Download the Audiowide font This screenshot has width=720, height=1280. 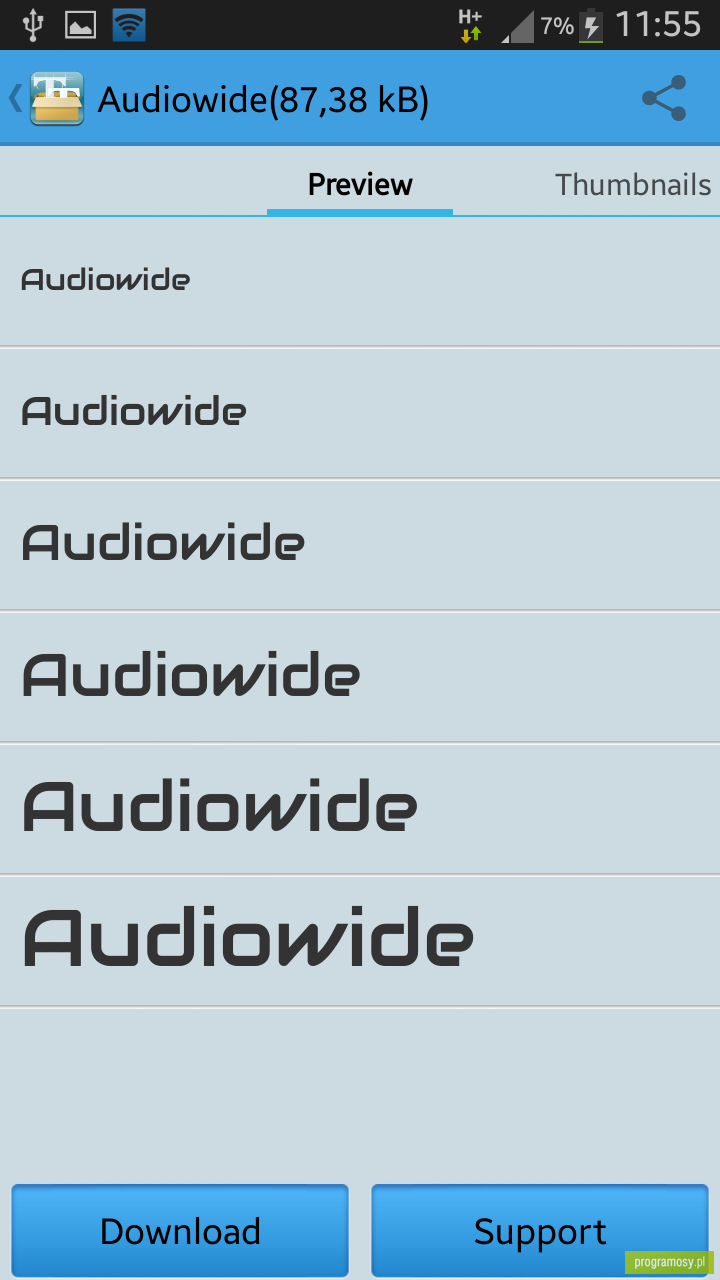pyautogui.click(x=180, y=1231)
